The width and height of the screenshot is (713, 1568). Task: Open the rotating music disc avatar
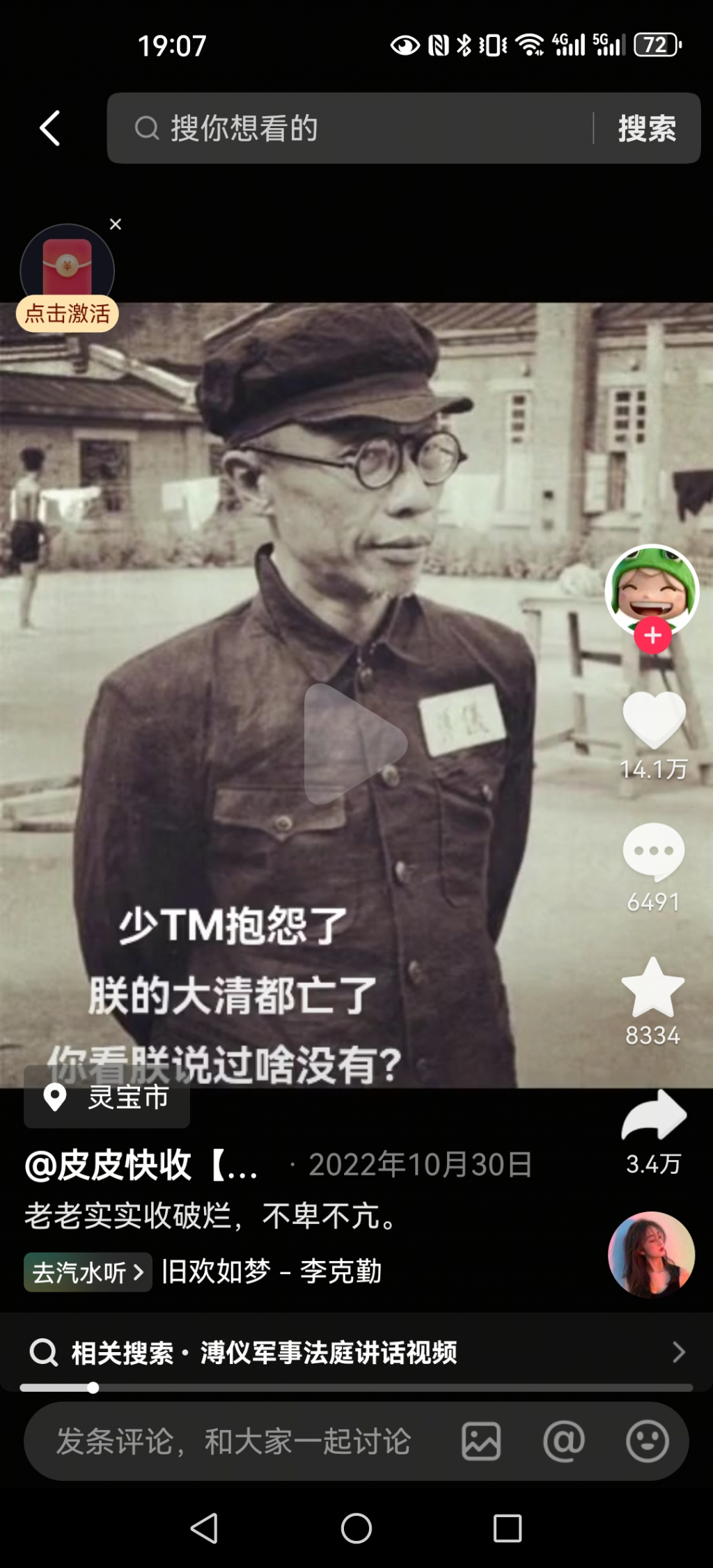652,1254
